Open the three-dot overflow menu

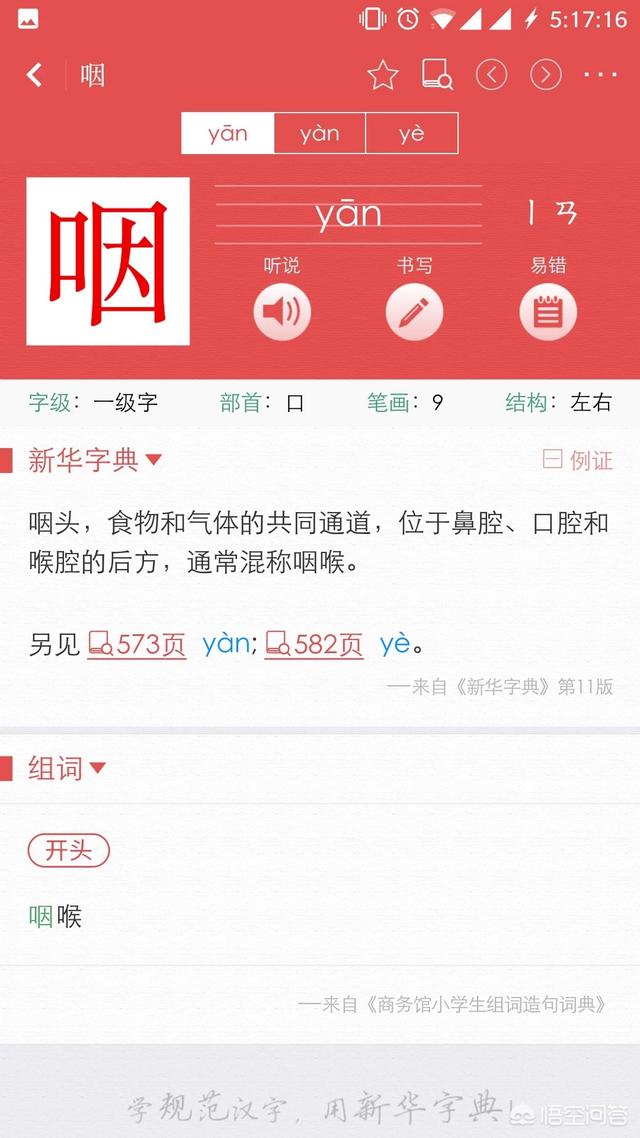pyautogui.click(x=600, y=75)
